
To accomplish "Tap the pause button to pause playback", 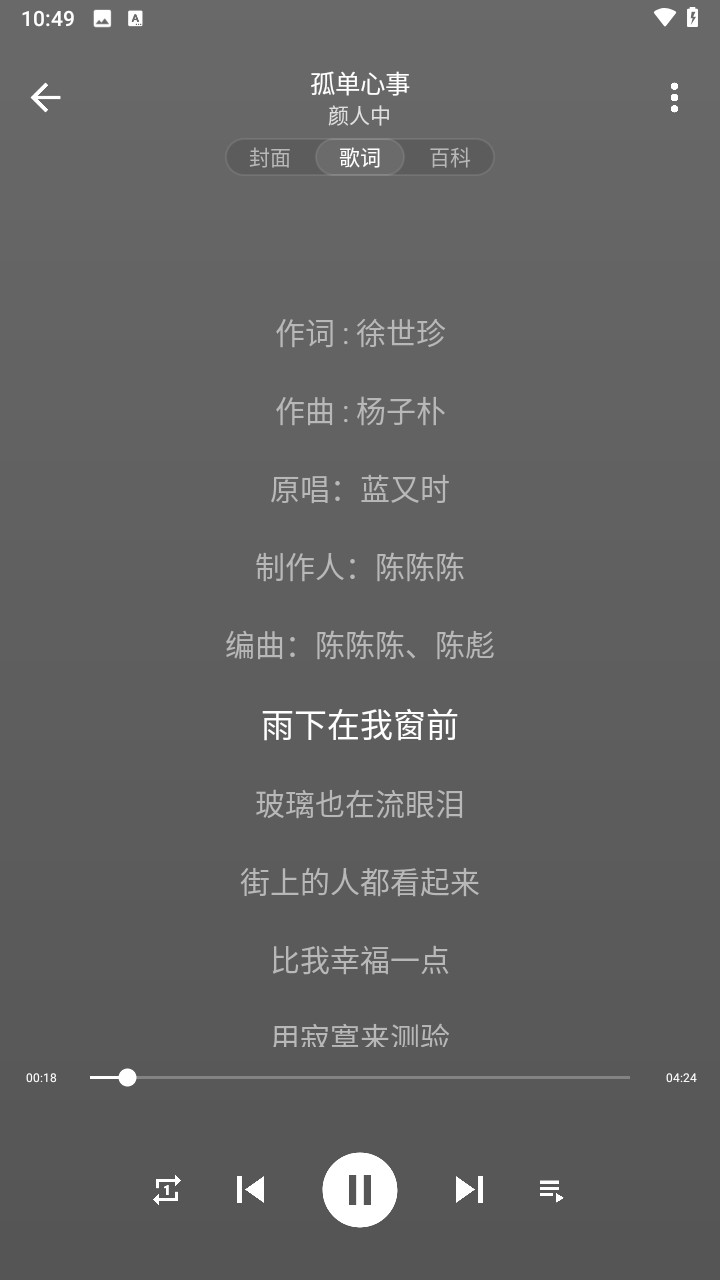I will 360,1190.
